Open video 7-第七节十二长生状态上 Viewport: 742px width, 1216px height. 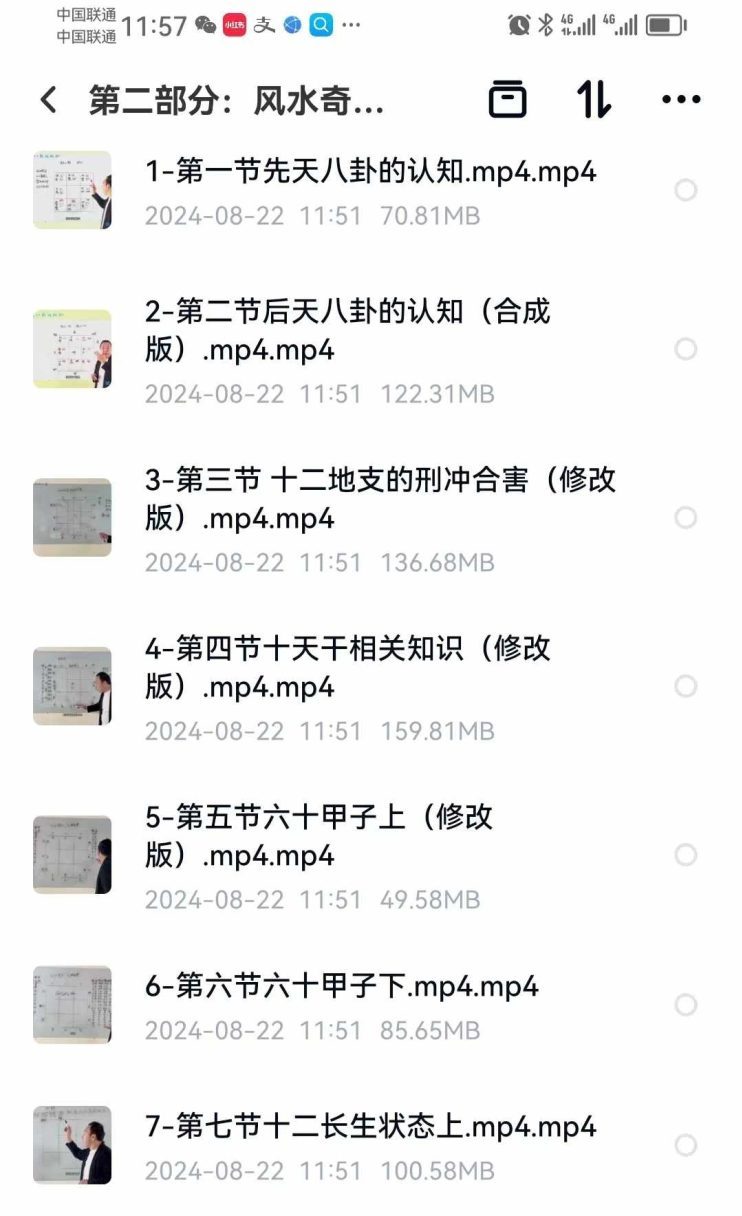370,1127
